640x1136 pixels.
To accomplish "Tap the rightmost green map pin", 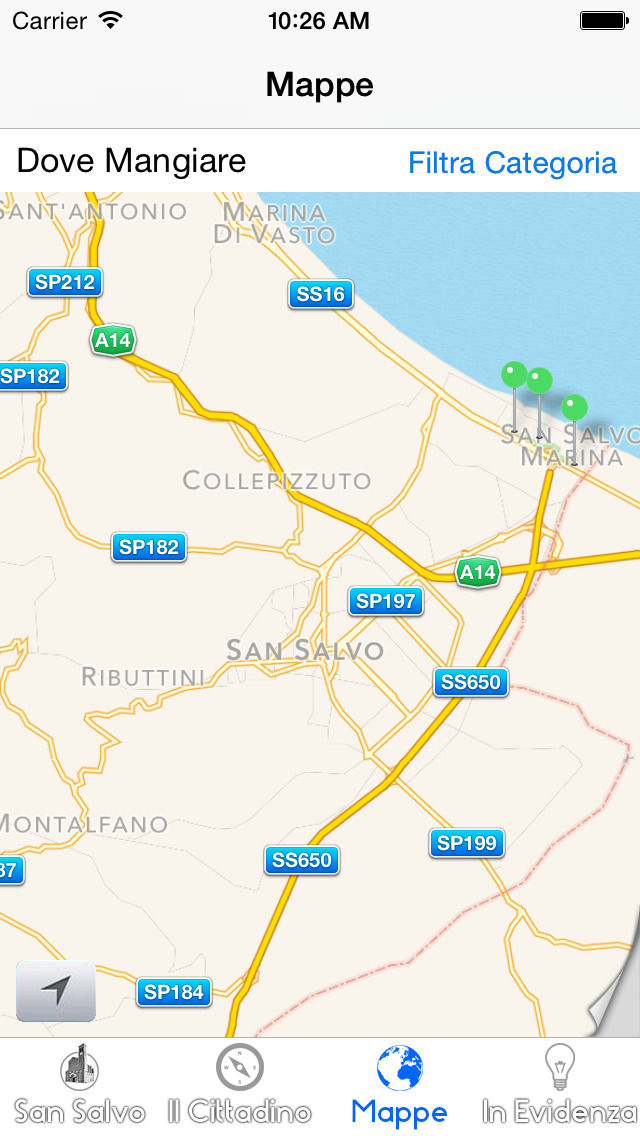I will [x=574, y=429].
